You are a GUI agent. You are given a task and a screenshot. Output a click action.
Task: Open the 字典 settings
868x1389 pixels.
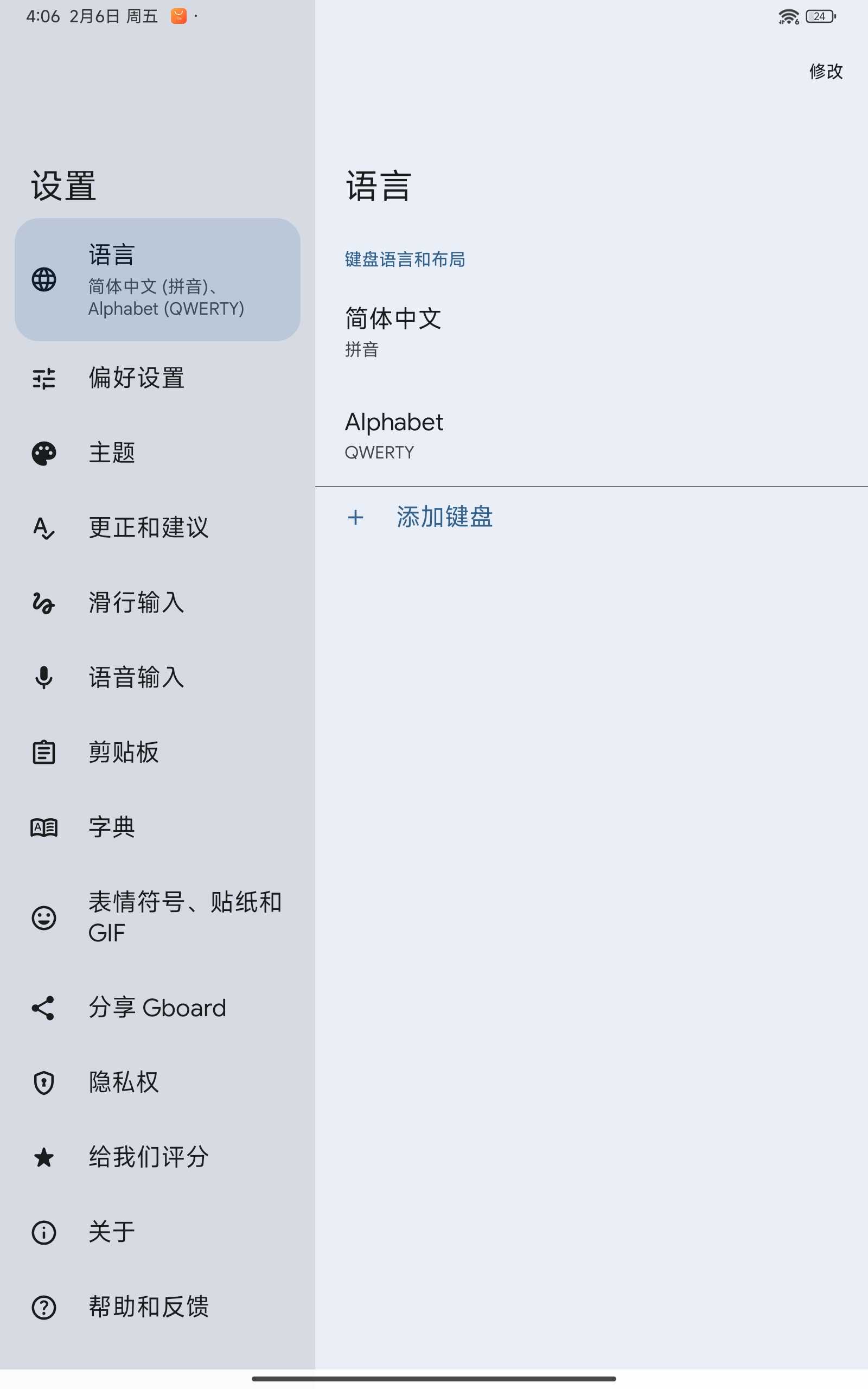(x=112, y=827)
